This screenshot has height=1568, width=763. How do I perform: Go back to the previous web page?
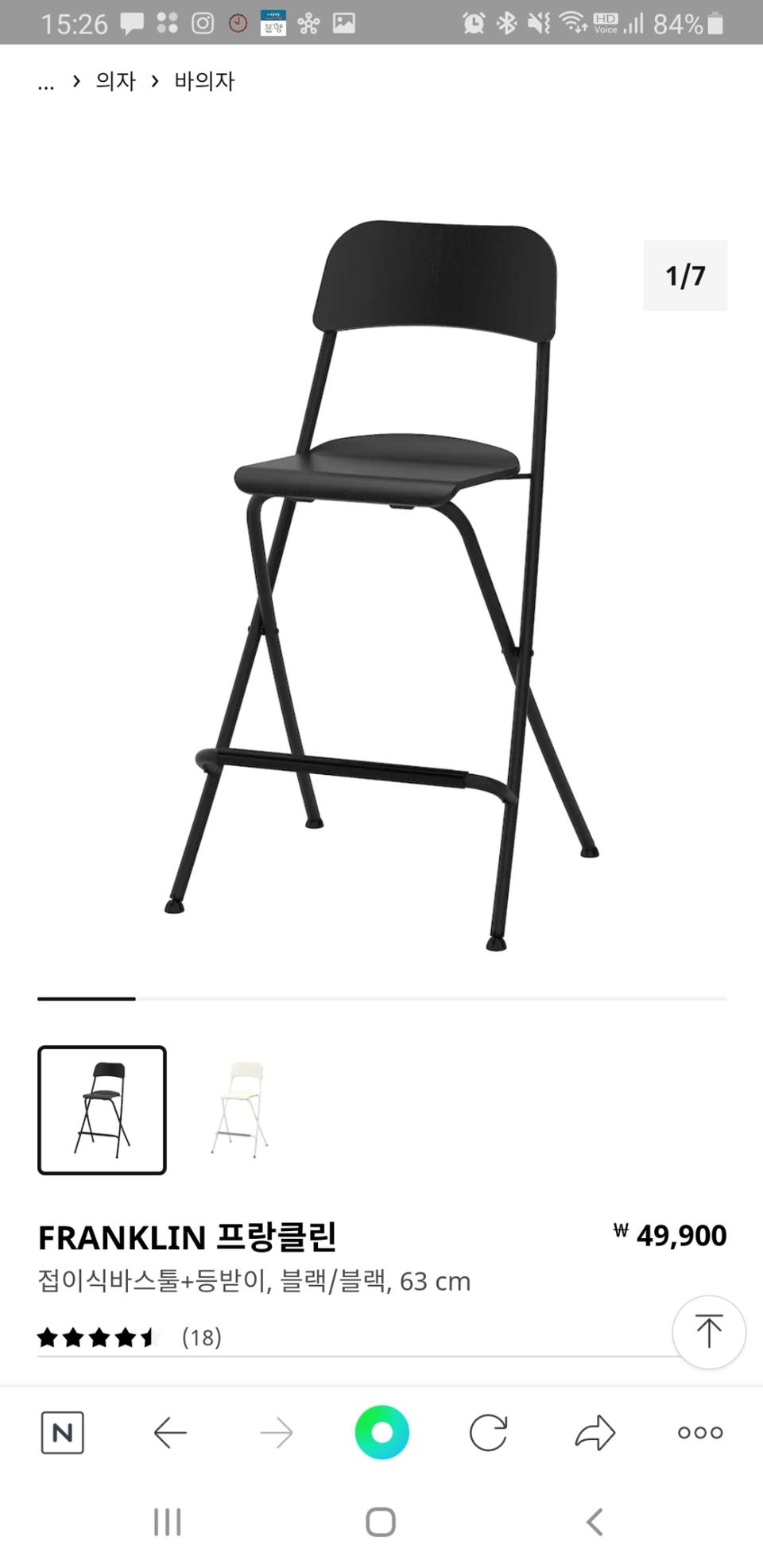coord(169,1433)
